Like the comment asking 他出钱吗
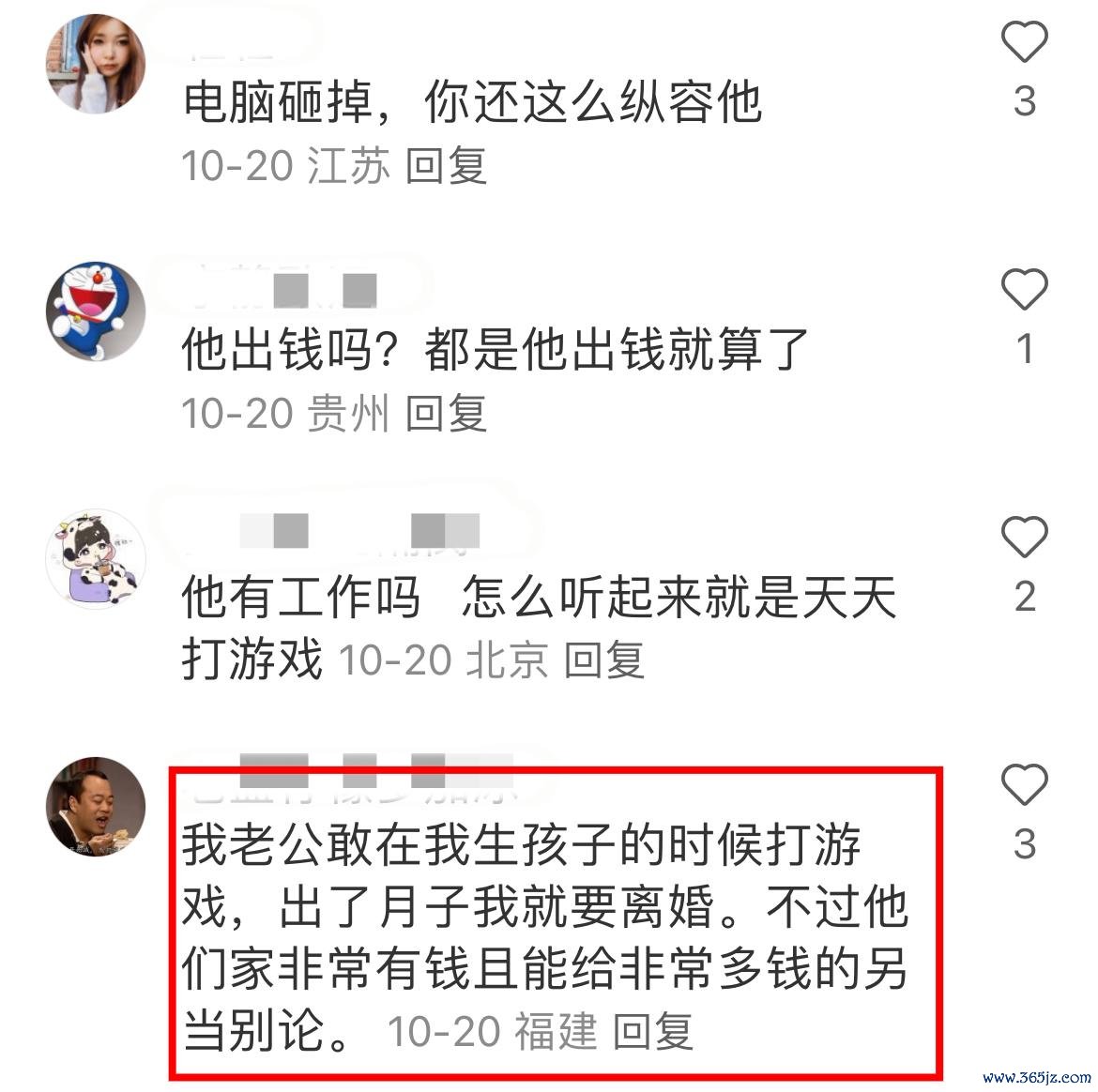Screen dimensions: 1098x1092 click(x=1024, y=289)
